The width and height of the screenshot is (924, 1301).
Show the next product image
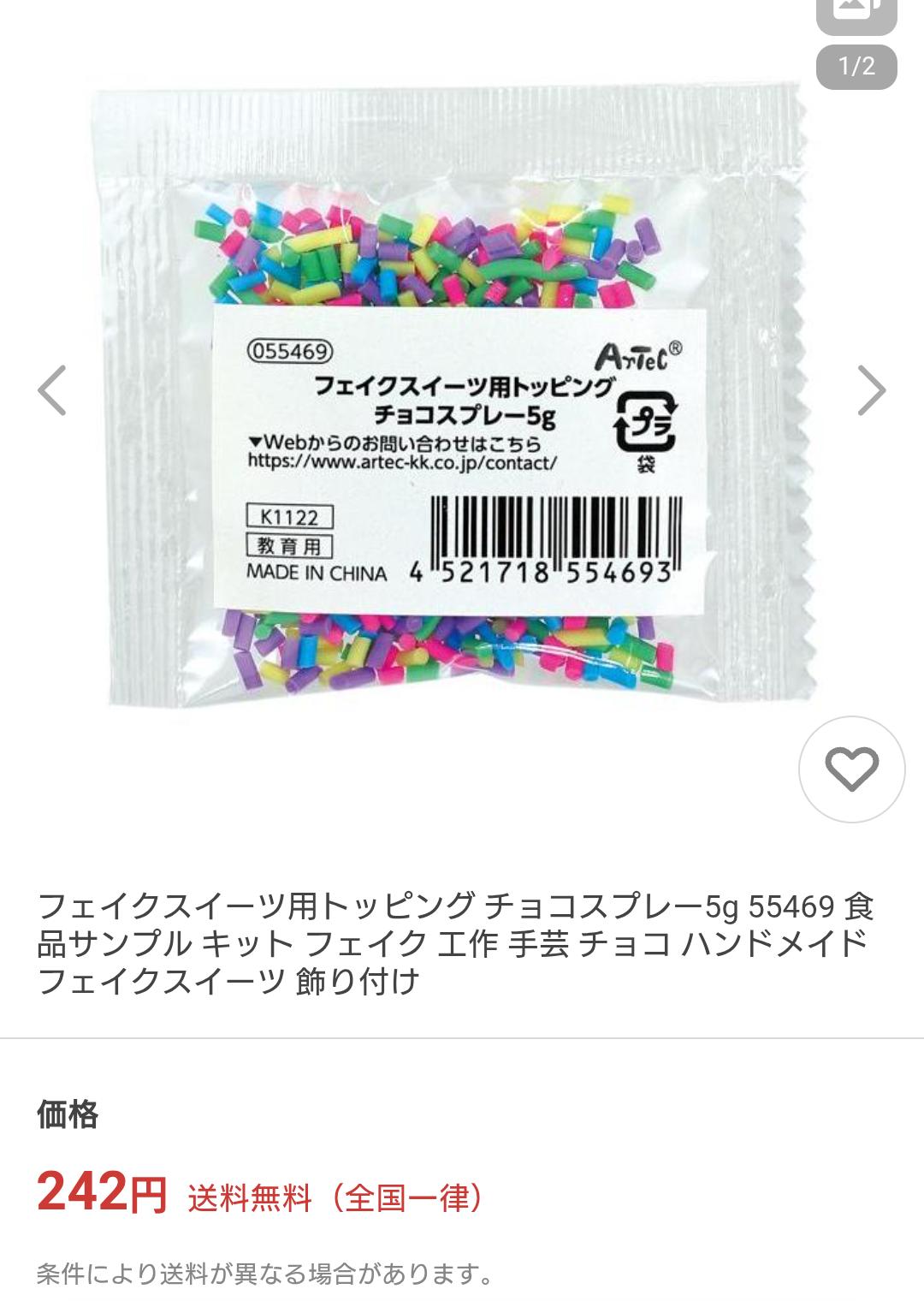871,390
